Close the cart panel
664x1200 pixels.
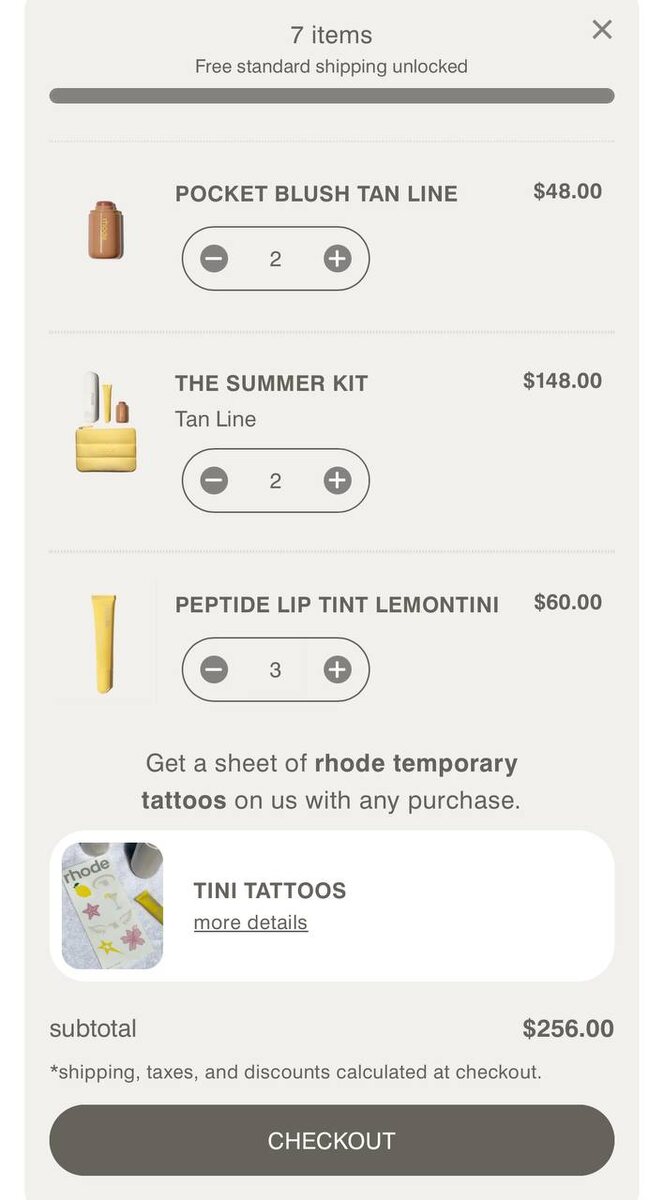point(602,30)
